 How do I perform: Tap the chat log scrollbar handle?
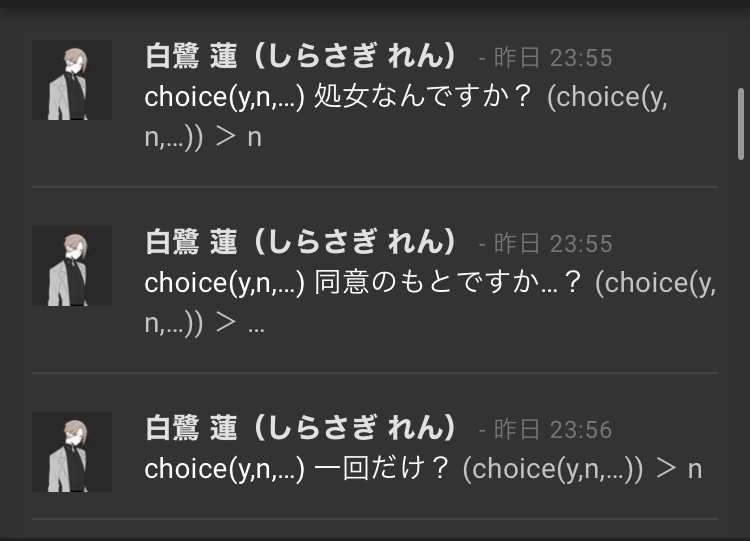(741, 123)
